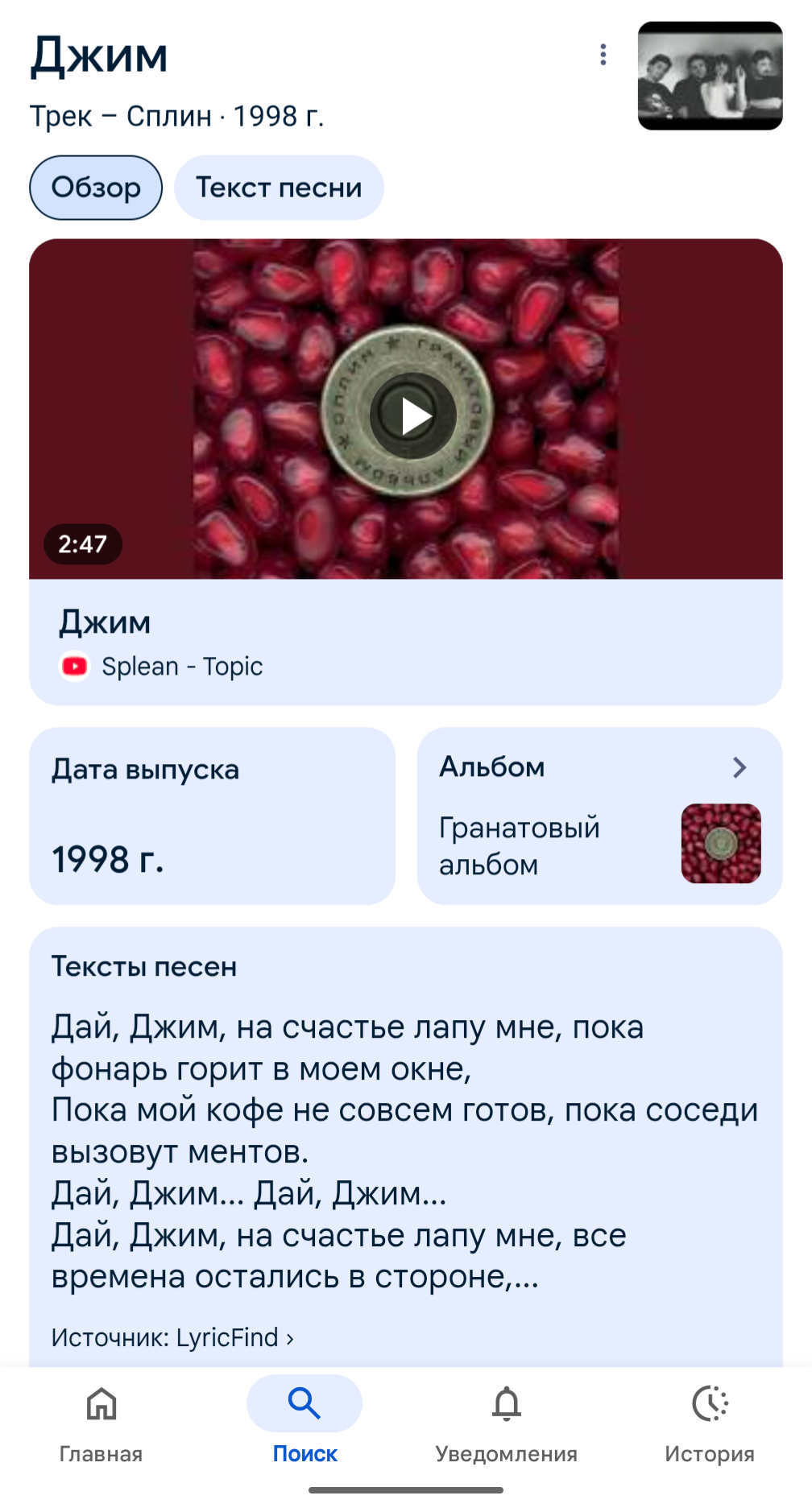The width and height of the screenshot is (812, 1512).
Task: Go to the Главная tab
Action: click(101, 1421)
